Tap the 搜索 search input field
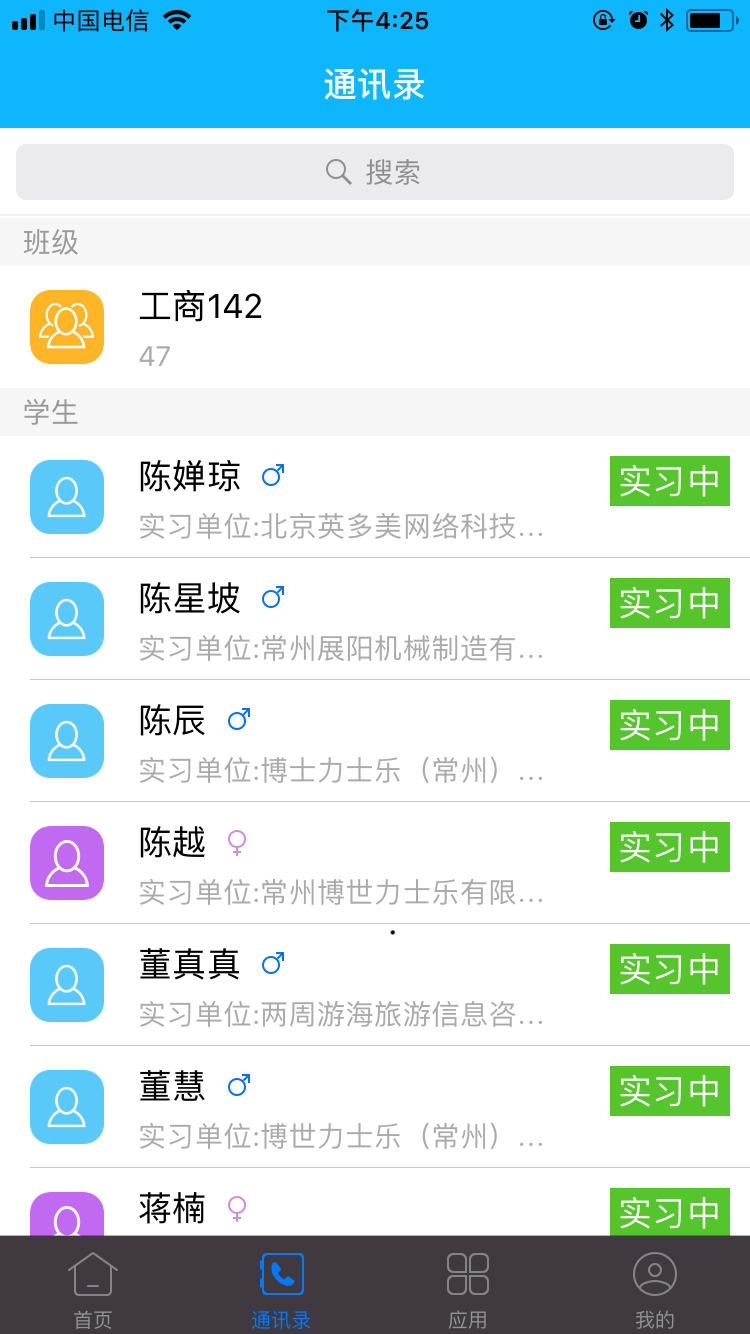The image size is (750, 1334). tap(375, 172)
